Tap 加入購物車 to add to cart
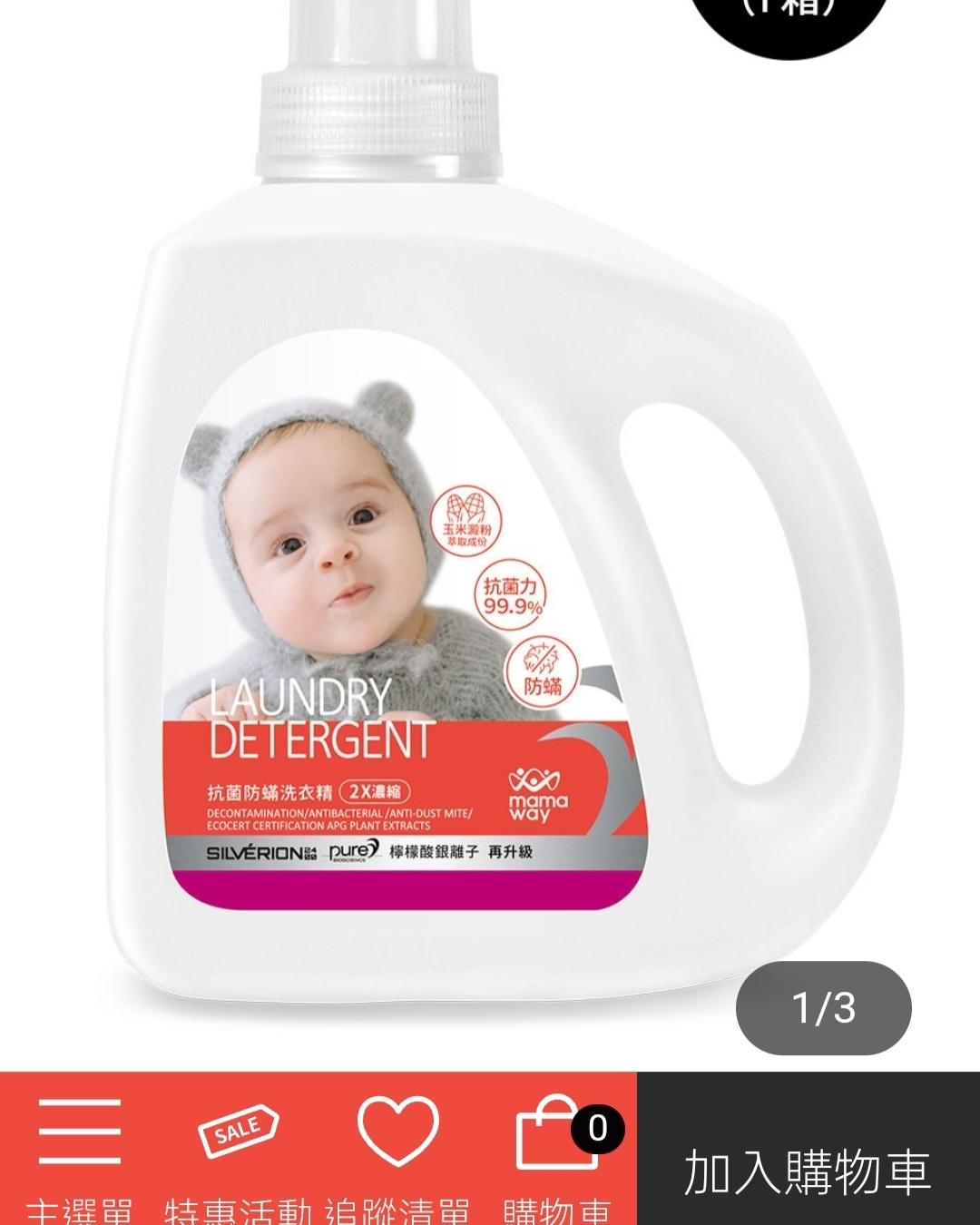980x1225 pixels. 808,1171
